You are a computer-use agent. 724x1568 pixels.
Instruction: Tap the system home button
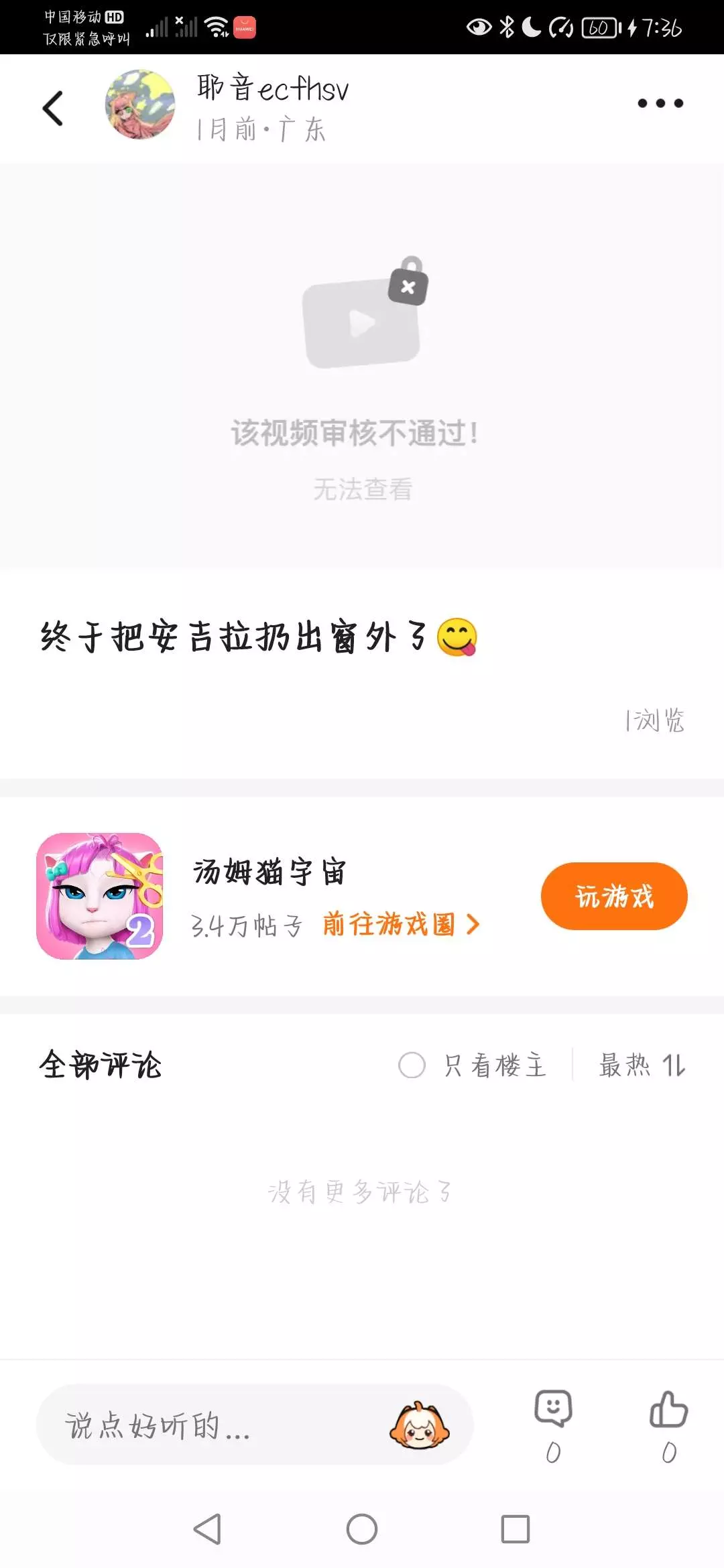362,1529
